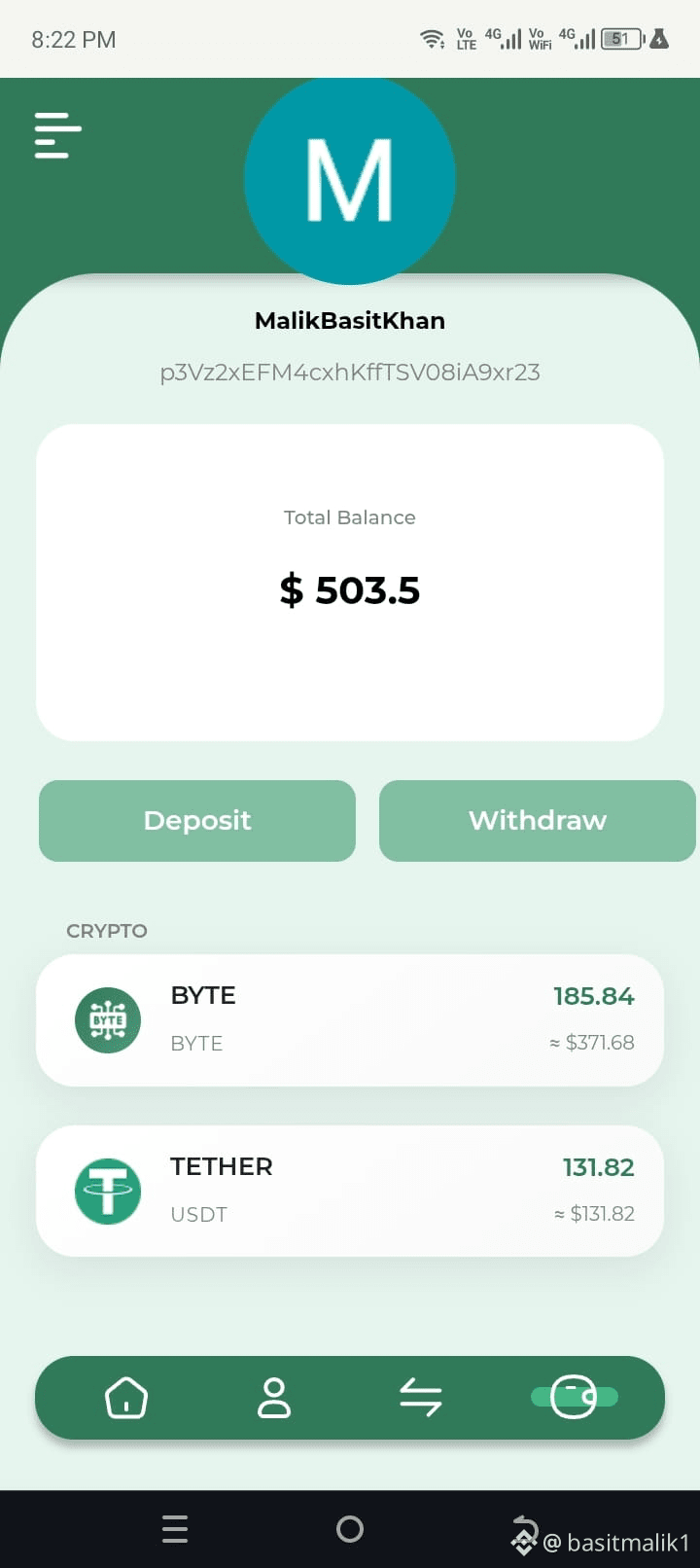Select the Wallet icon in bottom navigation
Image resolution: width=700 pixels, height=1568 pixels.
pyautogui.click(x=574, y=1398)
